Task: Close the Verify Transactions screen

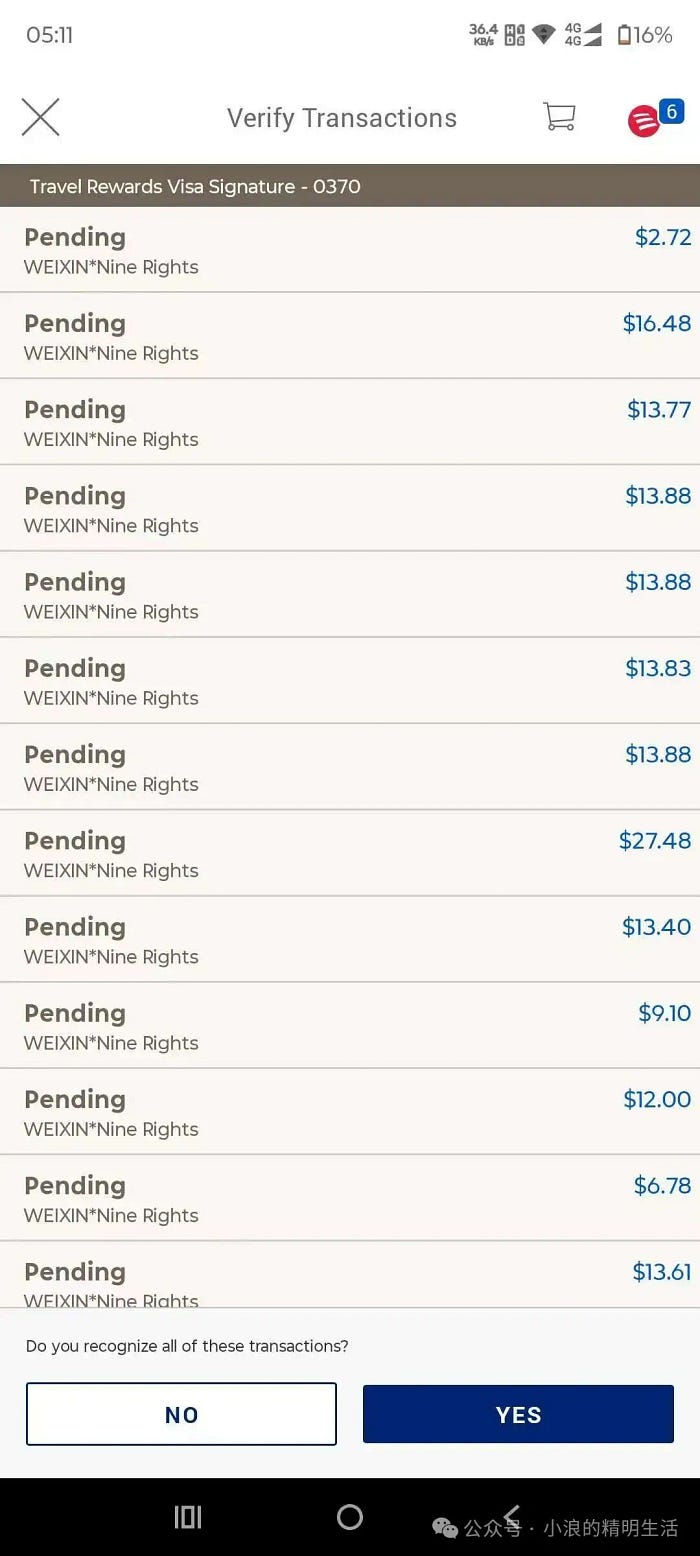Action: point(40,117)
